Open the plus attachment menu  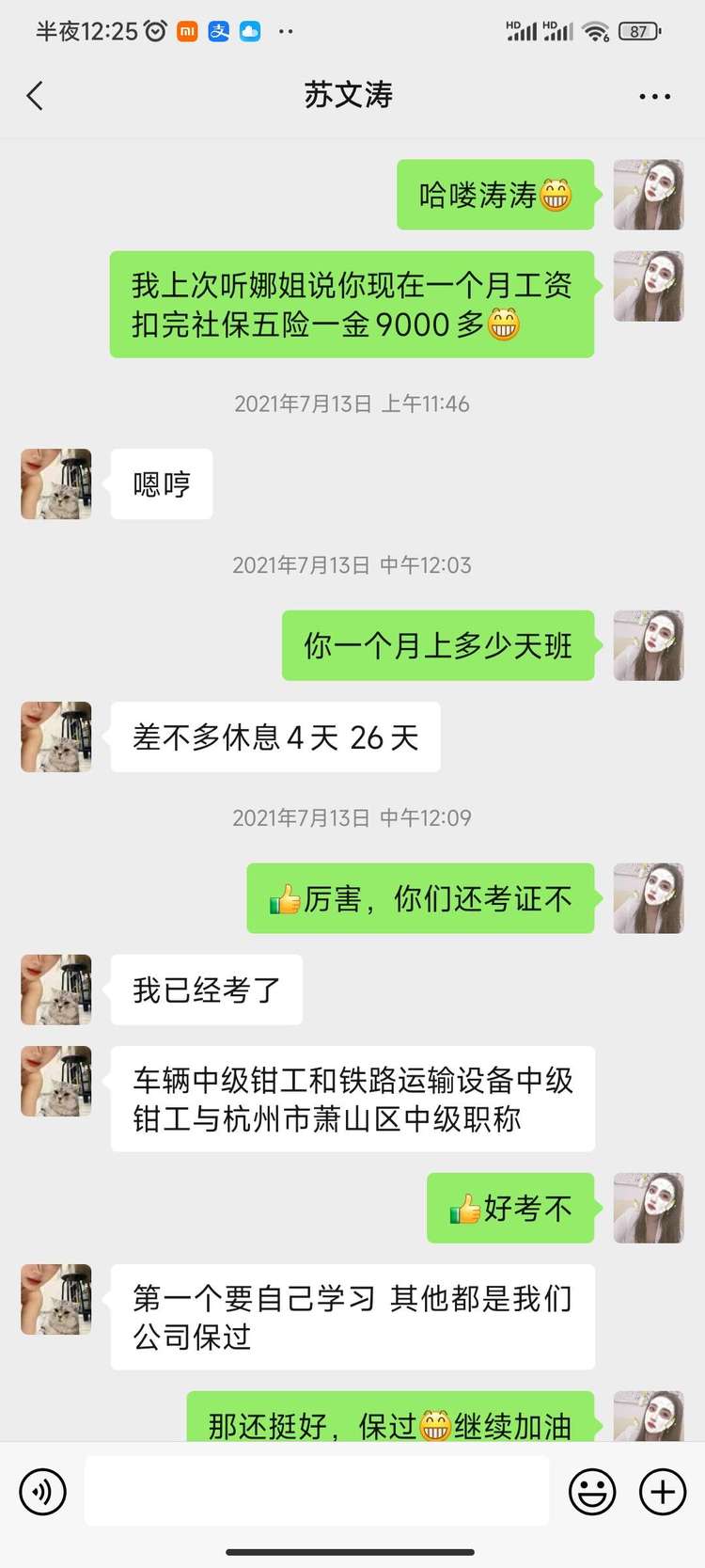pos(663,1491)
